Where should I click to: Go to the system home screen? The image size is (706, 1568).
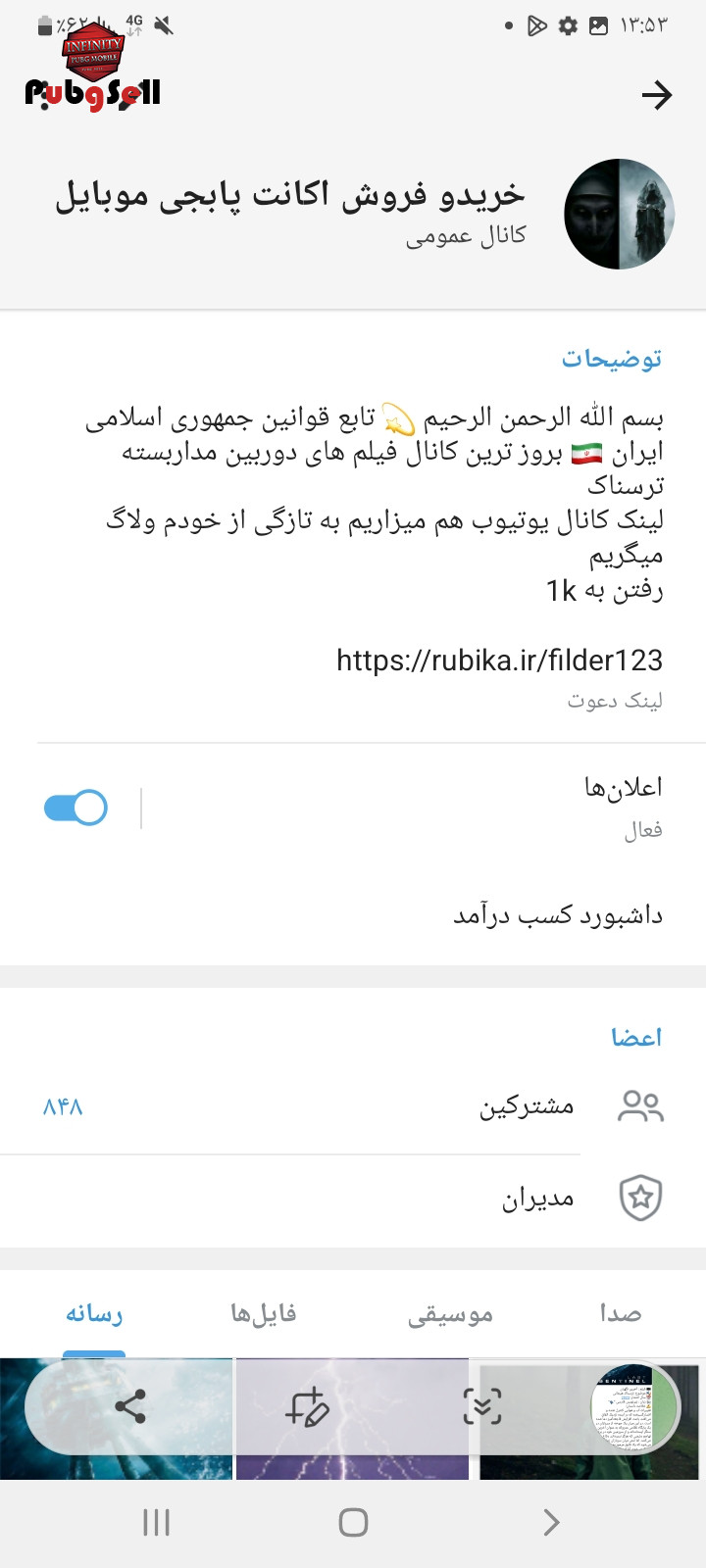[x=353, y=1522]
